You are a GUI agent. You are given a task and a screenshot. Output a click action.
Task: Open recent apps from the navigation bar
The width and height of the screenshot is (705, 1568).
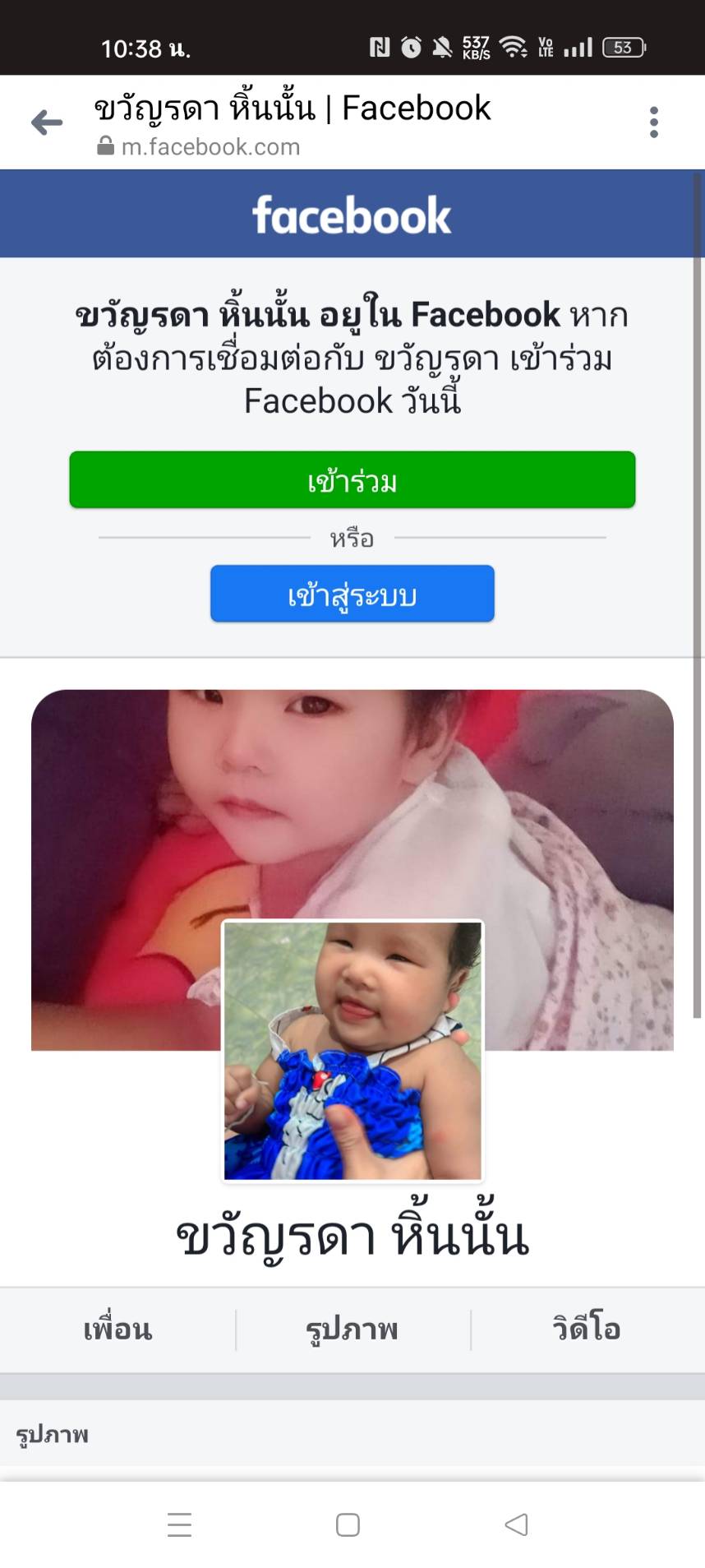click(179, 1524)
